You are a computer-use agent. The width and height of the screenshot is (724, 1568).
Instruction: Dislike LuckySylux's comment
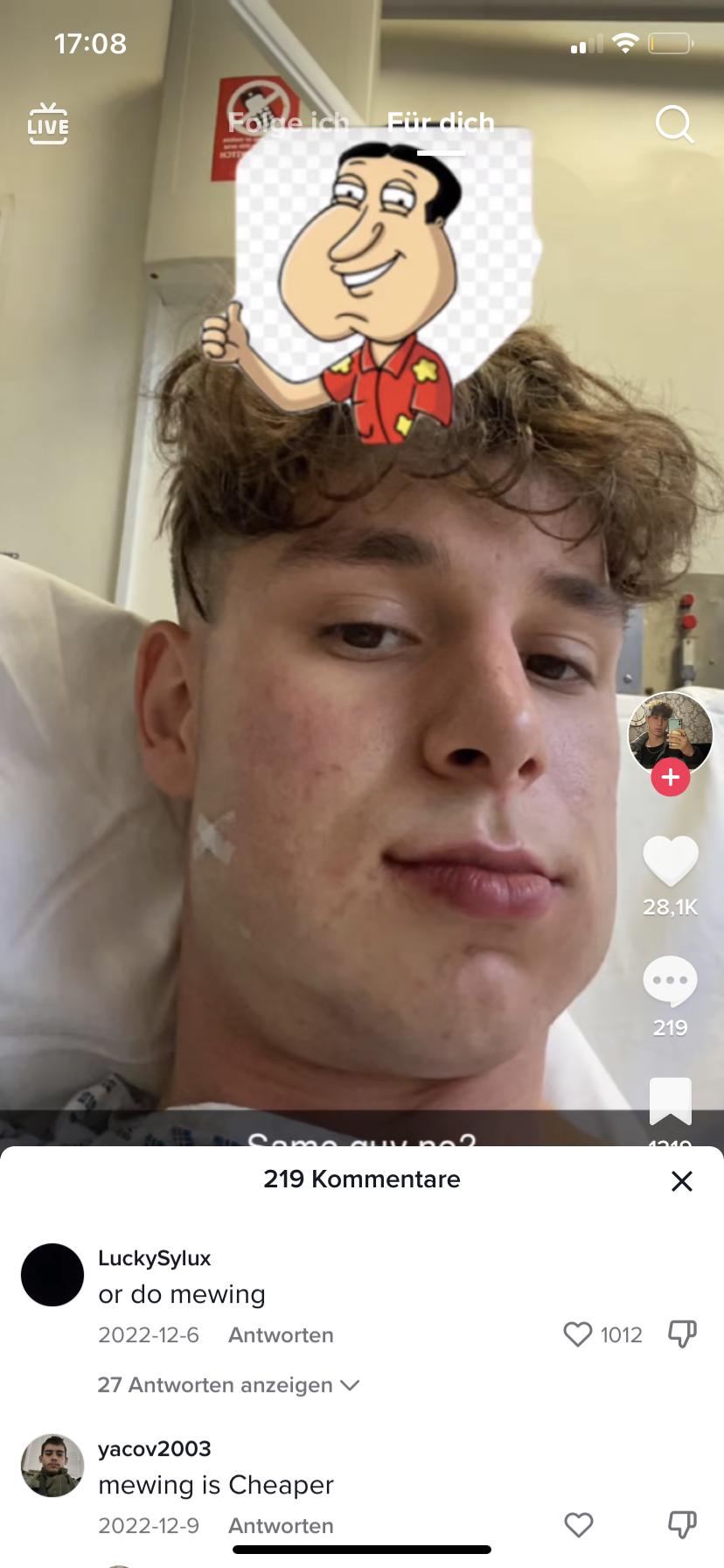tap(682, 1334)
